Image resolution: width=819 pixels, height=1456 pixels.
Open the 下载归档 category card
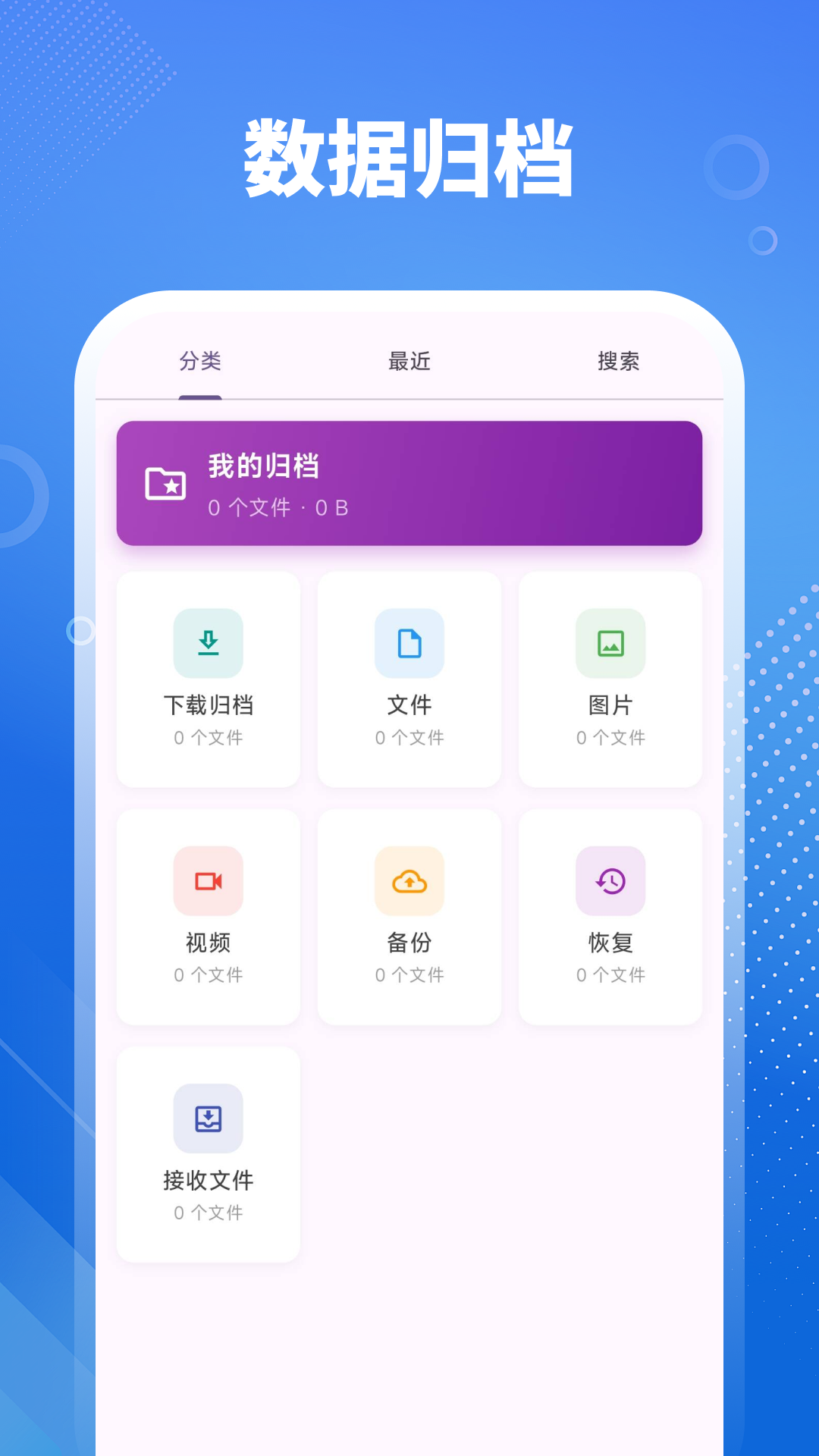coord(208,679)
